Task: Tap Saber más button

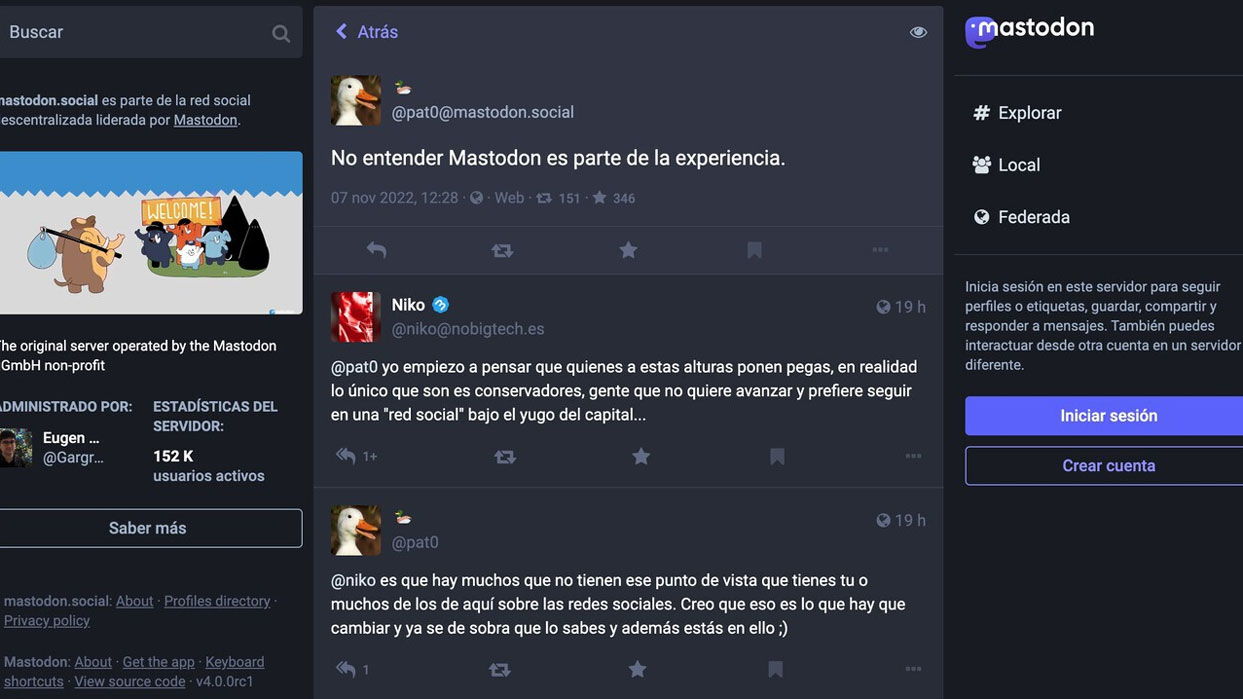Action: [x=148, y=528]
